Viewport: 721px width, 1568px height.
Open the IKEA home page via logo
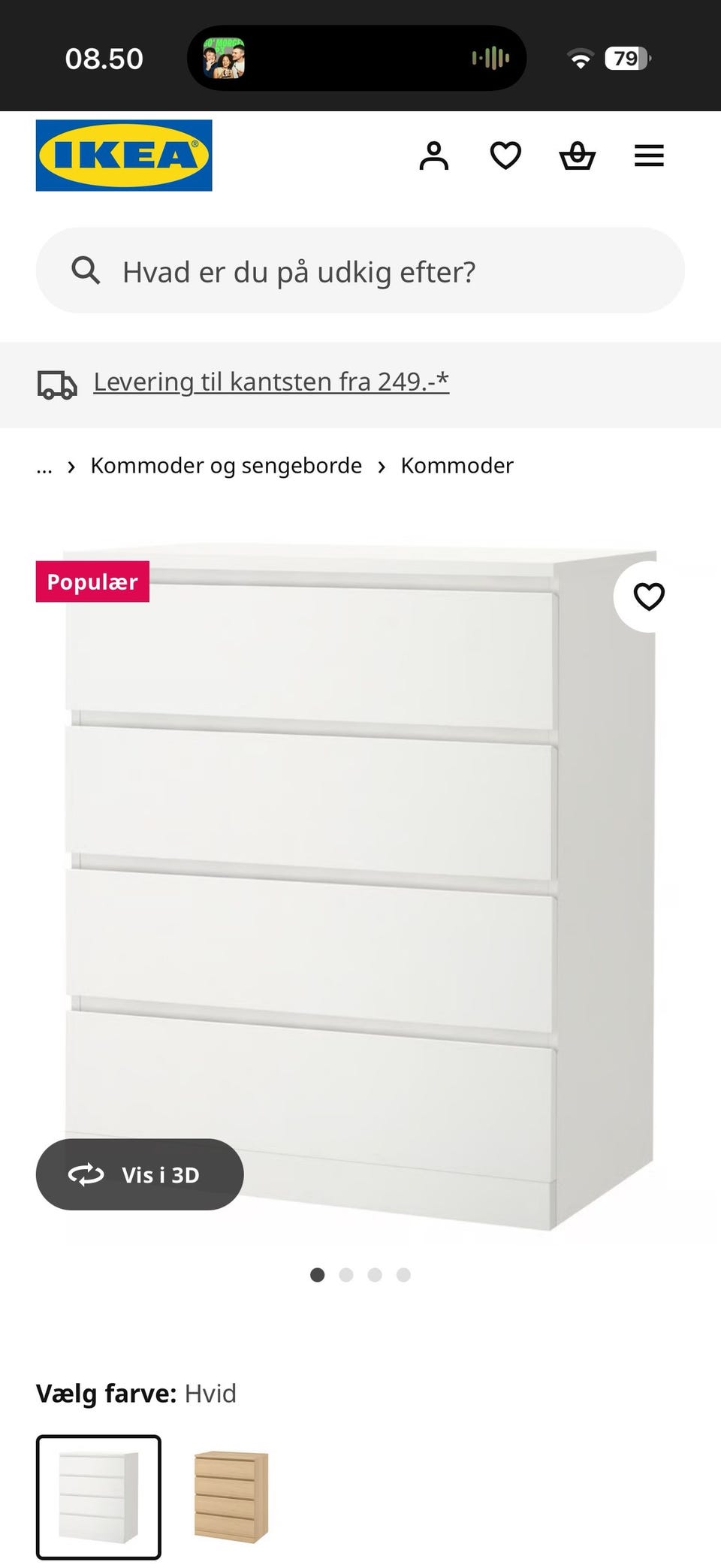(x=123, y=156)
